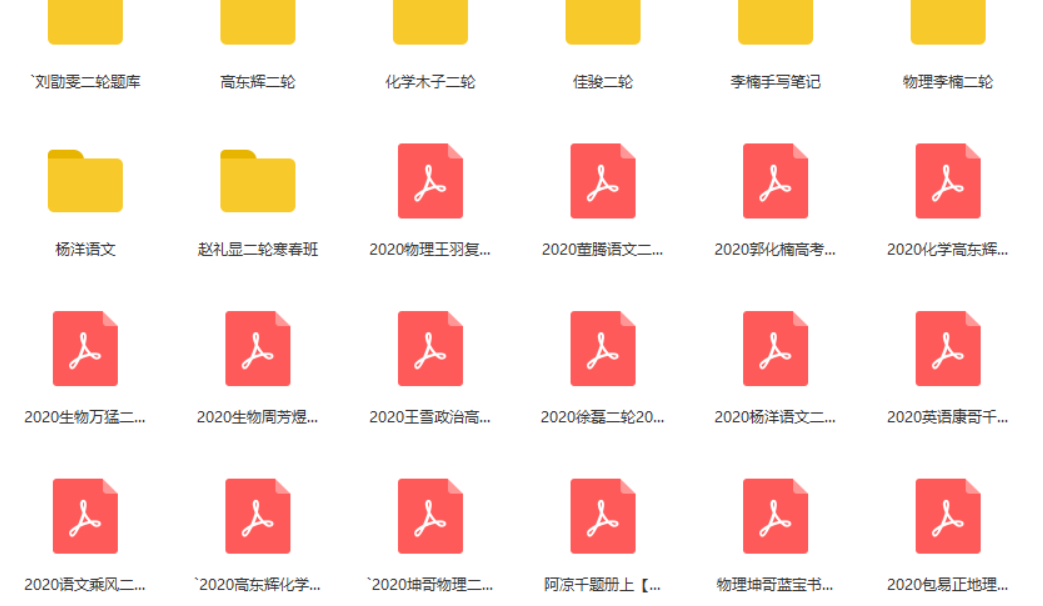Open the 物理坤哥蓝宝书 PDF file

point(775,516)
